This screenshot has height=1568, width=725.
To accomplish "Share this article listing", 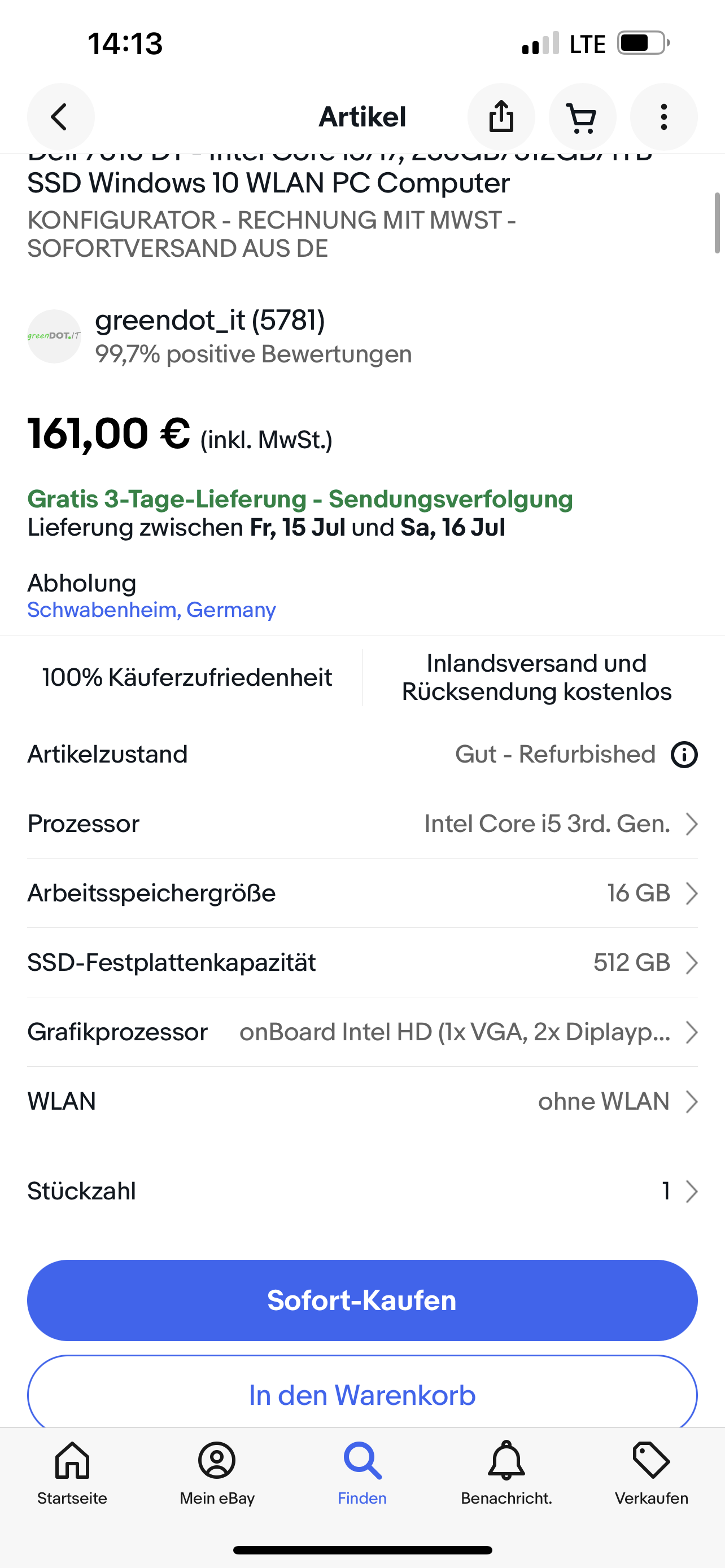I will [x=501, y=117].
